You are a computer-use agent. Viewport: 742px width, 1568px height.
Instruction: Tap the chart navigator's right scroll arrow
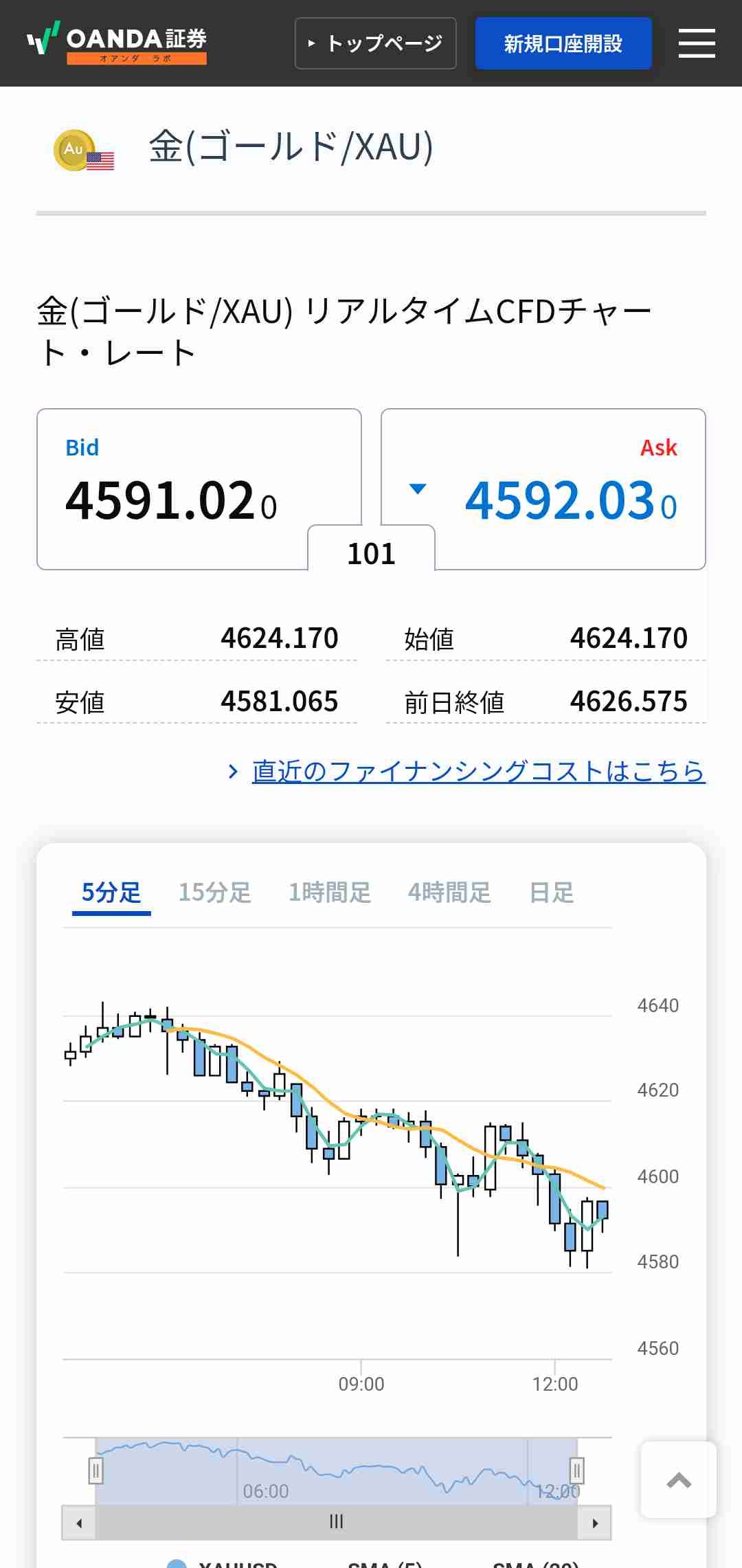[x=595, y=1523]
